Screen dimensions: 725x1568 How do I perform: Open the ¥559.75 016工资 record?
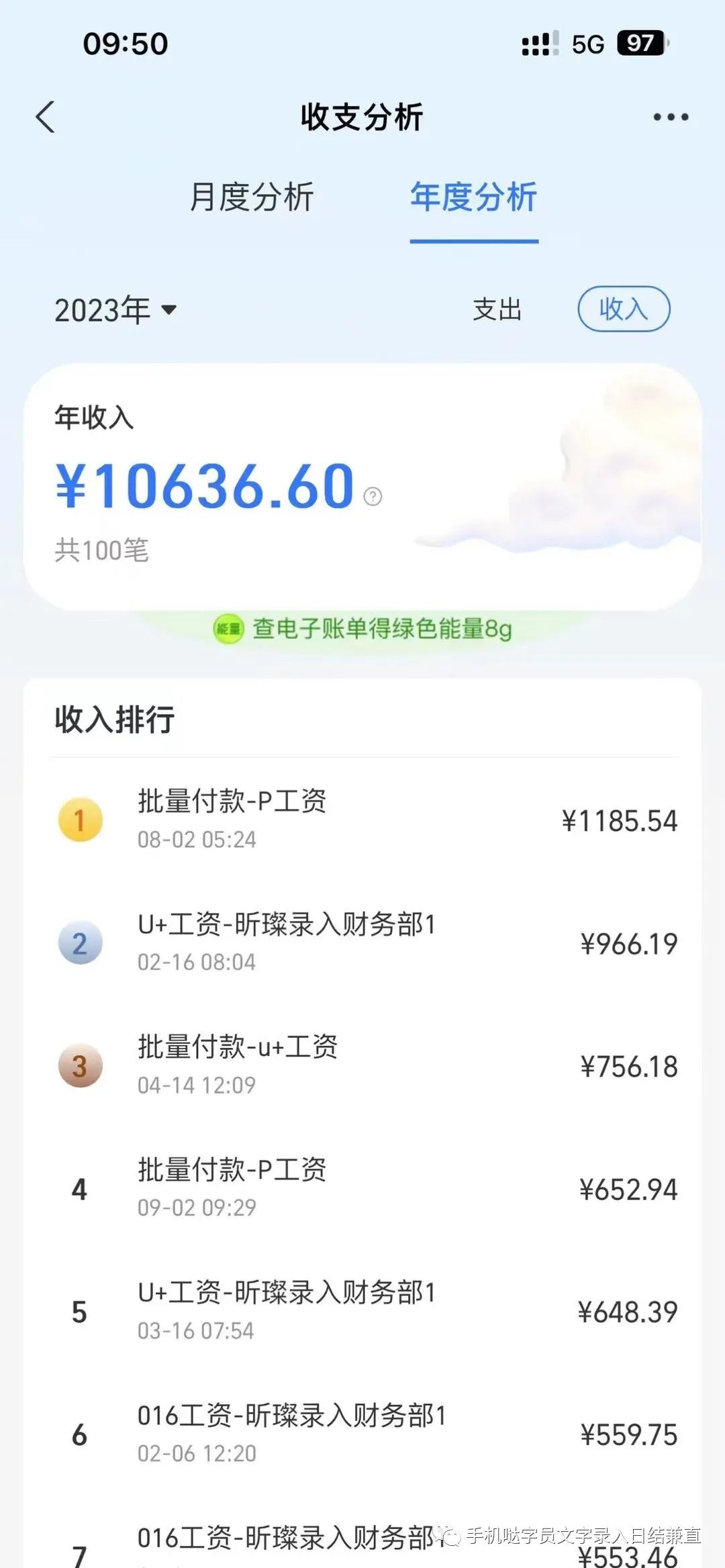tap(362, 1434)
